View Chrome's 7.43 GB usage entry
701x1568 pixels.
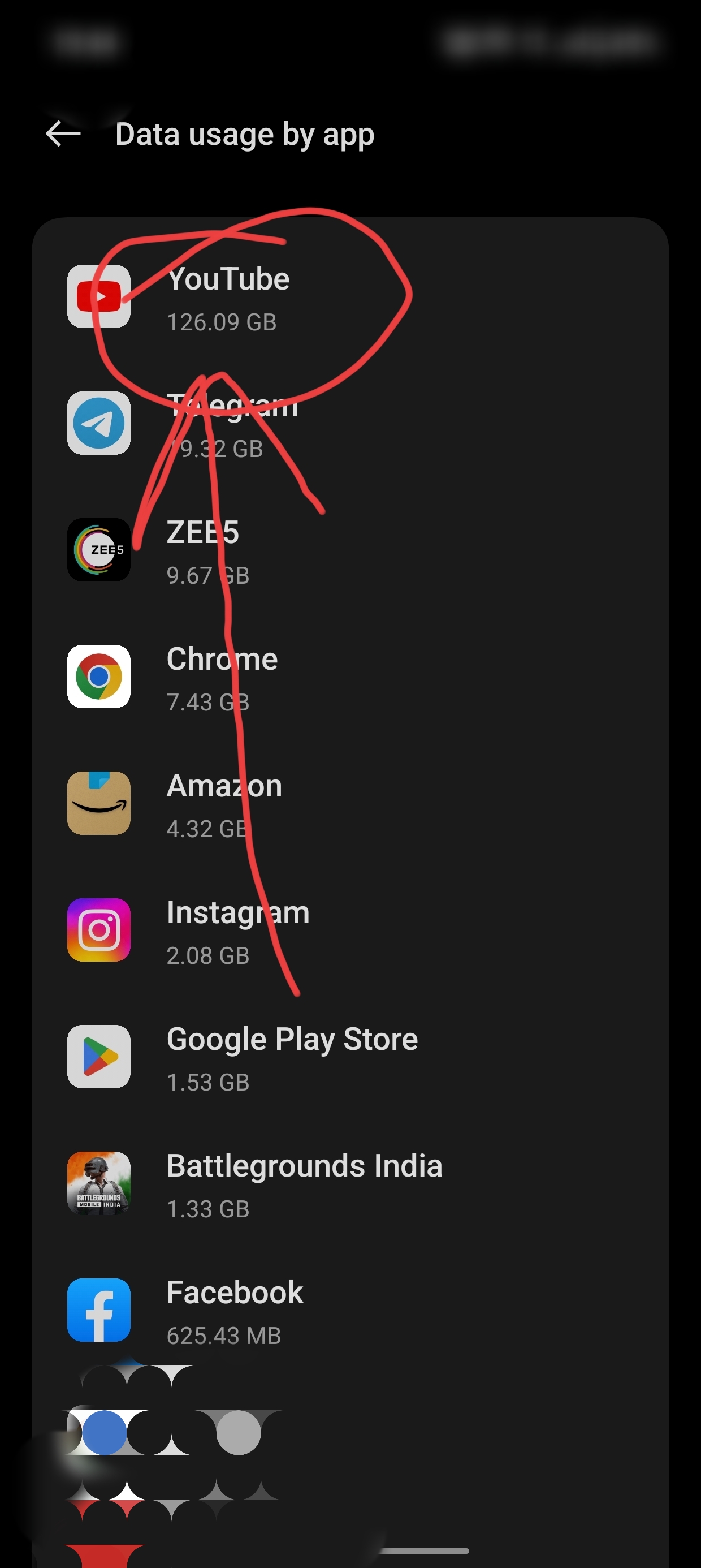click(244, 678)
